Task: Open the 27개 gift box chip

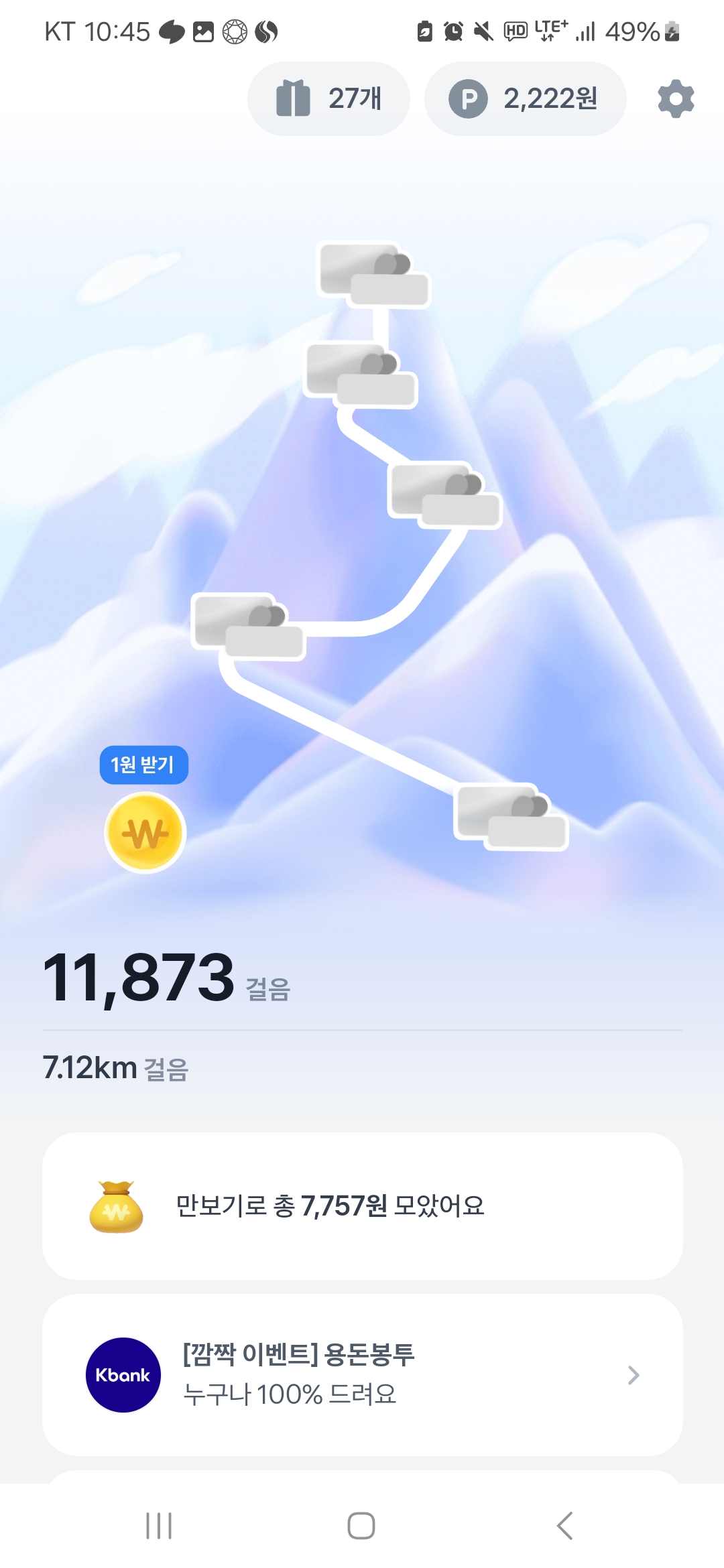Action: pyautogui.click(x=328, y=99)
